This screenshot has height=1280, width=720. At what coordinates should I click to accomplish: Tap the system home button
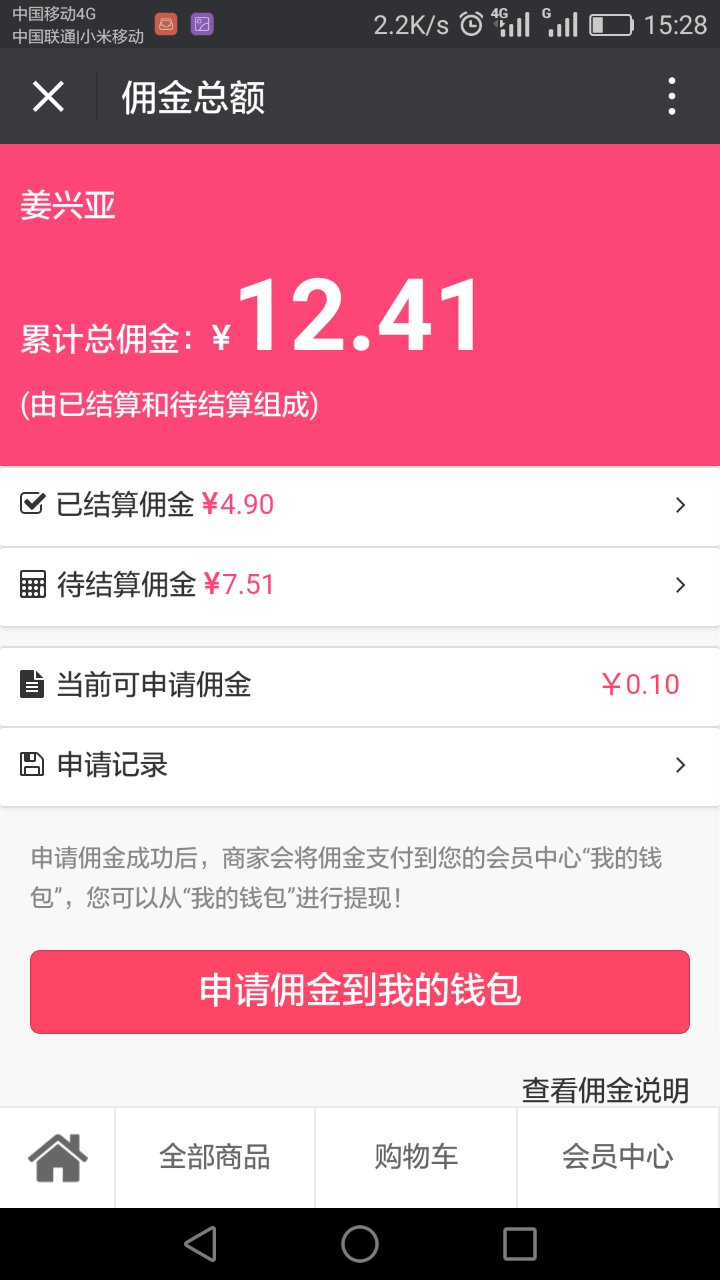(x=360, y=1244)
